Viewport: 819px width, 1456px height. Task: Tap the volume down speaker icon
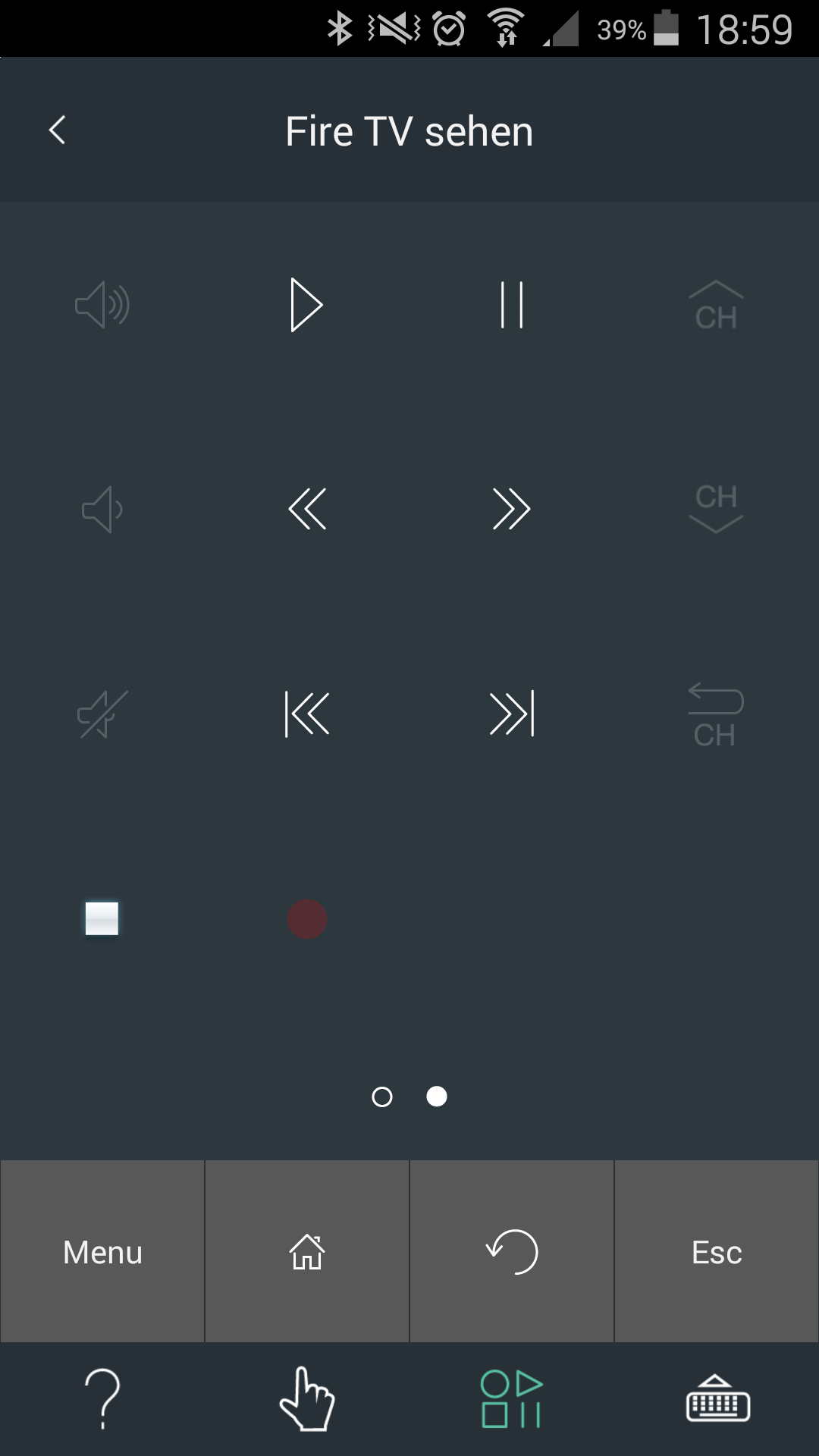[x=102, y=509]
